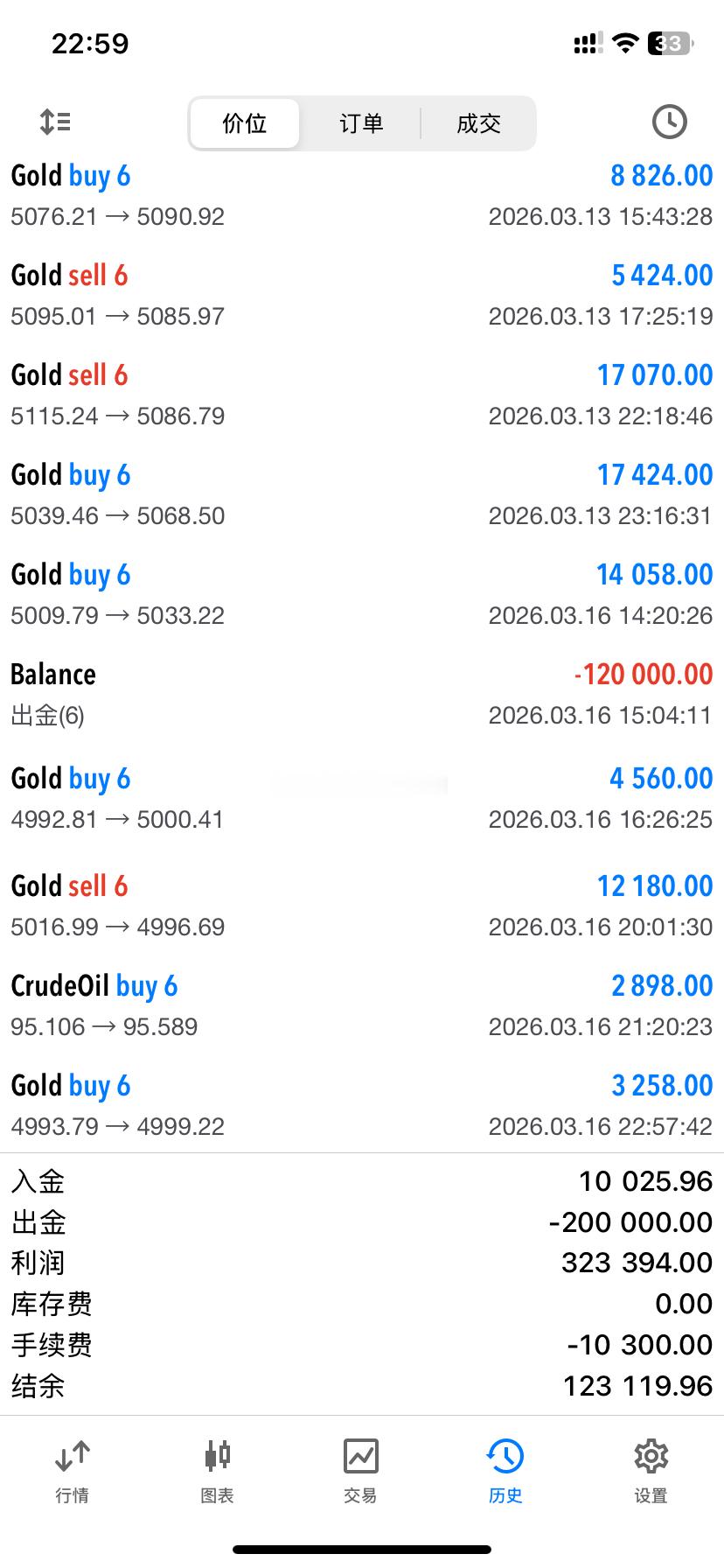Open the history period clock icon
This screenshot has height=1568, width=724.
coord(669,122)
